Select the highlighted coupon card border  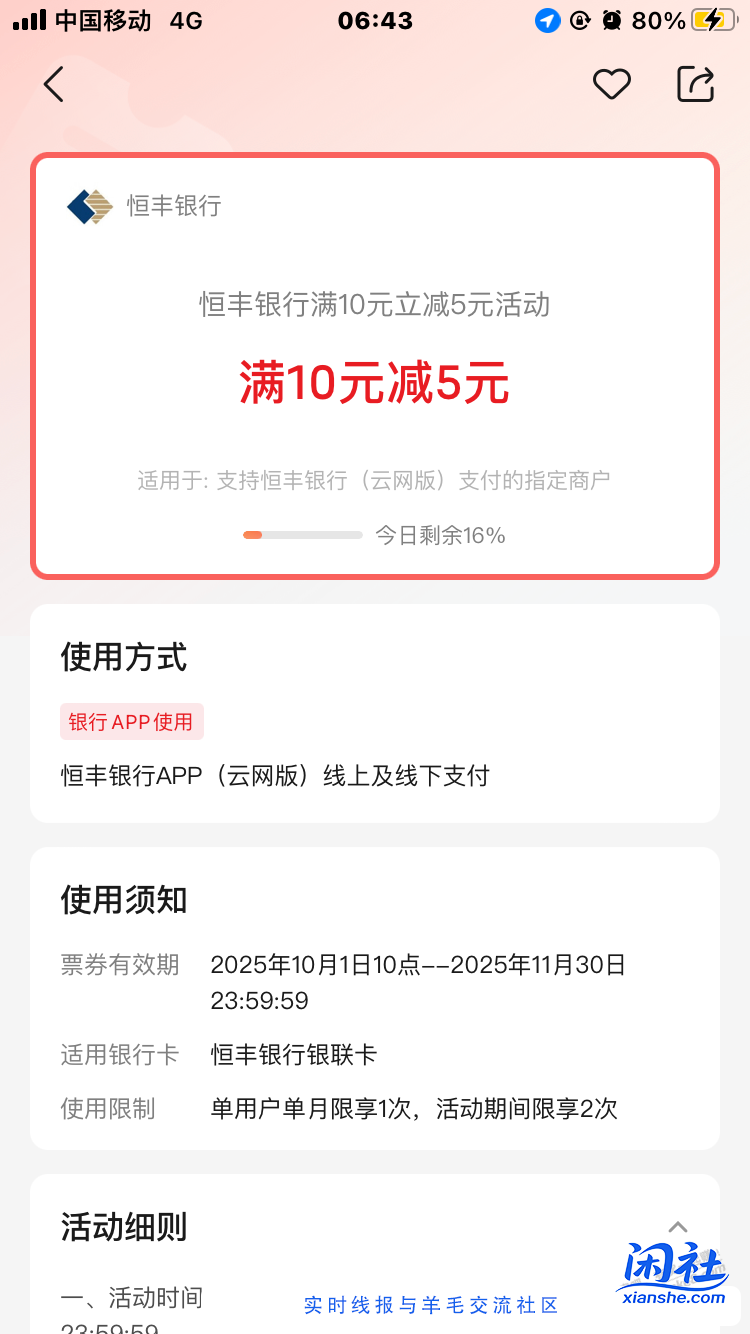375,366
